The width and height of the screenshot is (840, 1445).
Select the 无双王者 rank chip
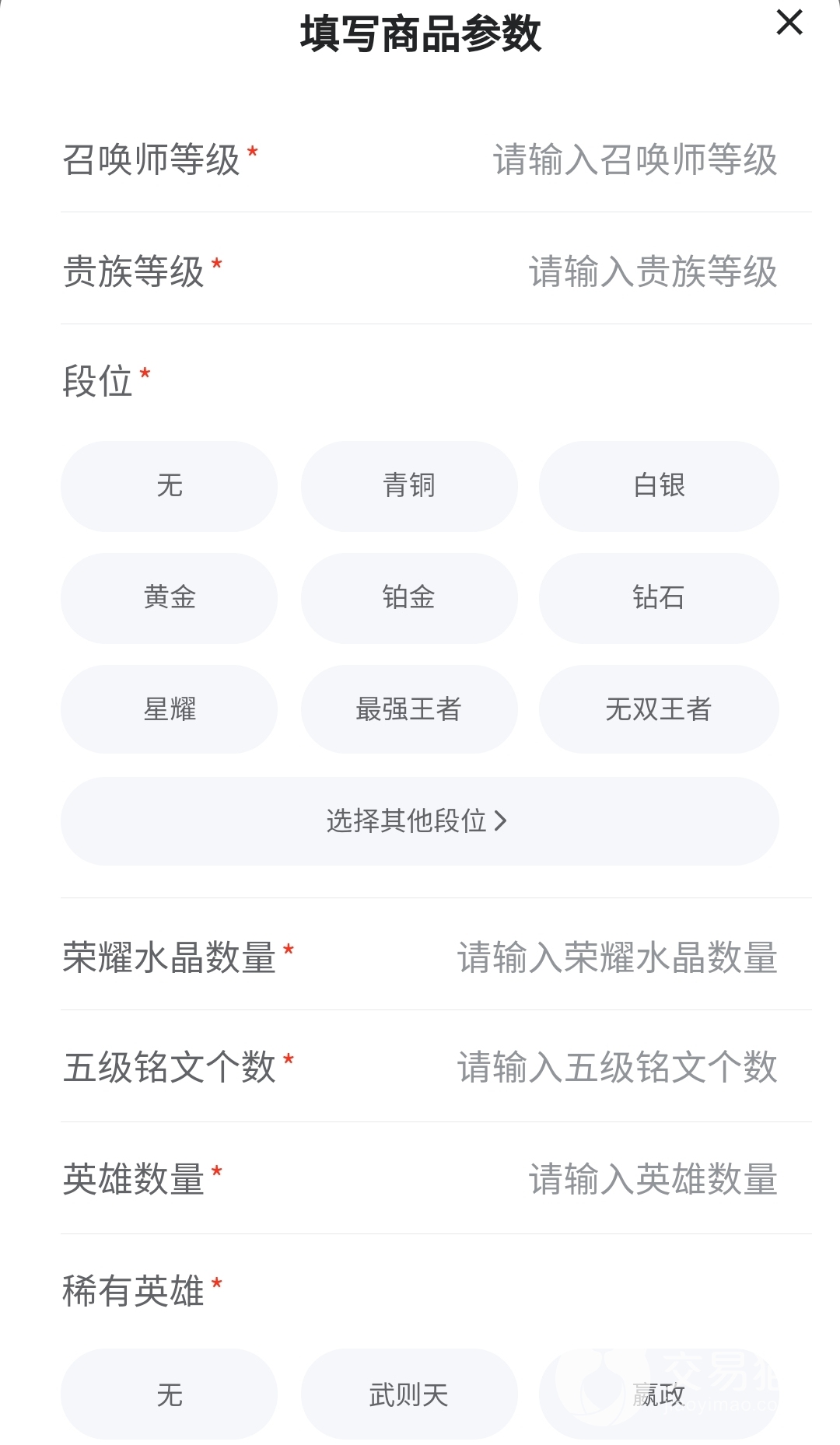(x=659, y=709)
